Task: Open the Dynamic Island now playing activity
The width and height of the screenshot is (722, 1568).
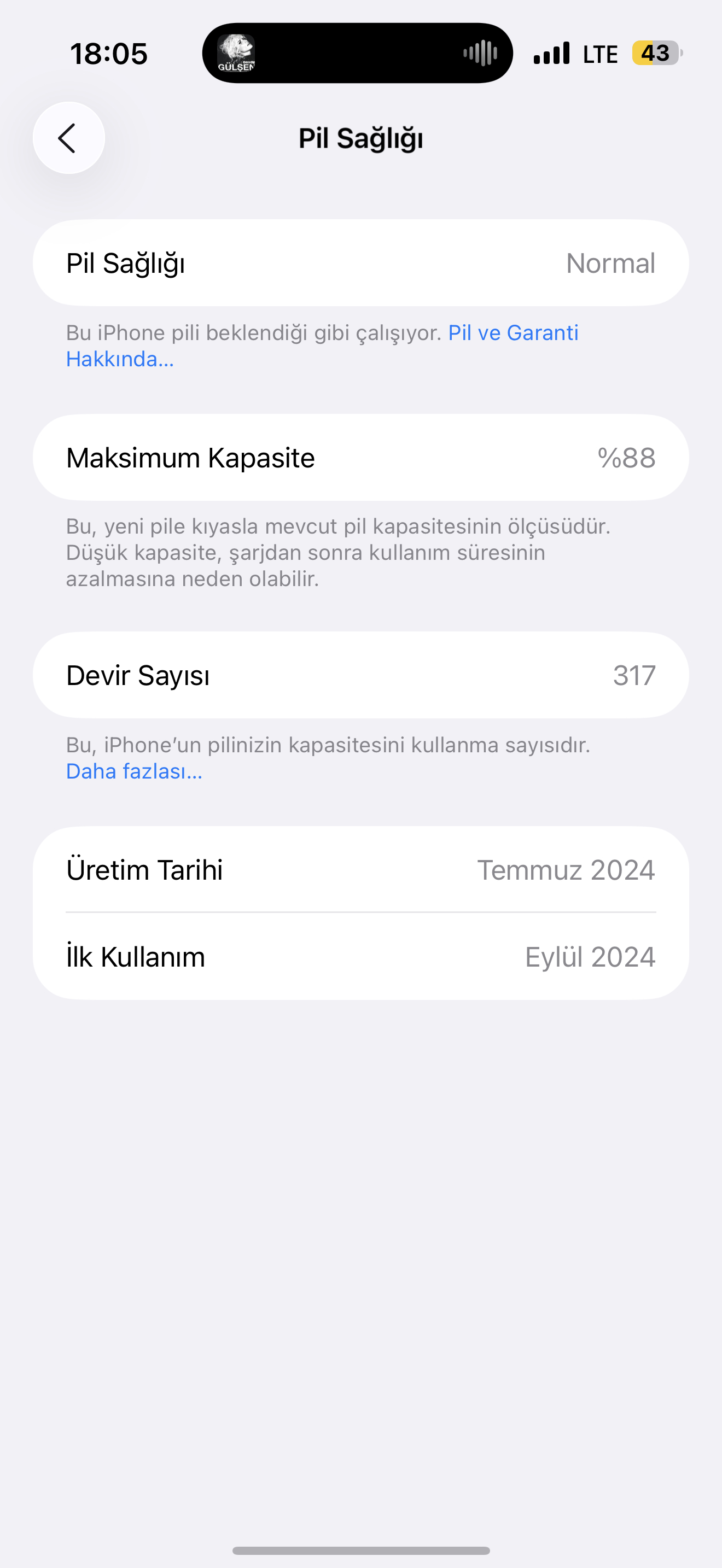Action: 357,54
